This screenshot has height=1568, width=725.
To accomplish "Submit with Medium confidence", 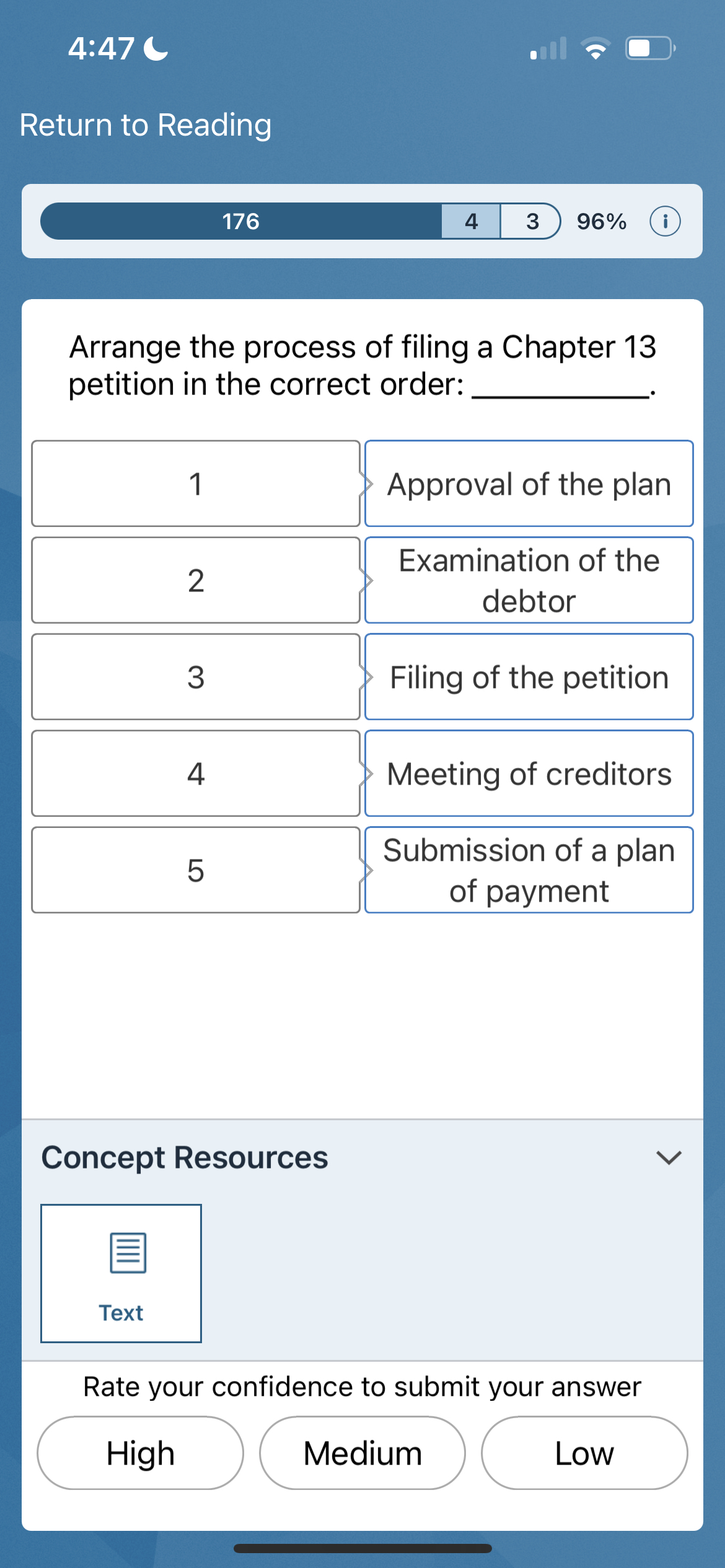I will click(362, 1453).
